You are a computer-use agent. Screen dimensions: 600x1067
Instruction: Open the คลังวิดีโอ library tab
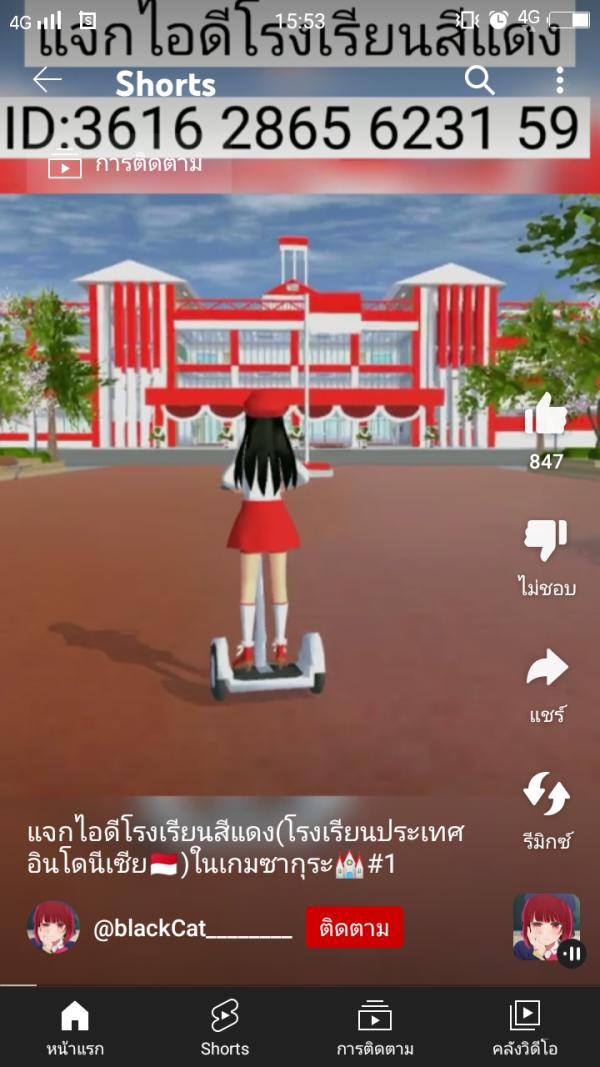(x=525, y=1028)
